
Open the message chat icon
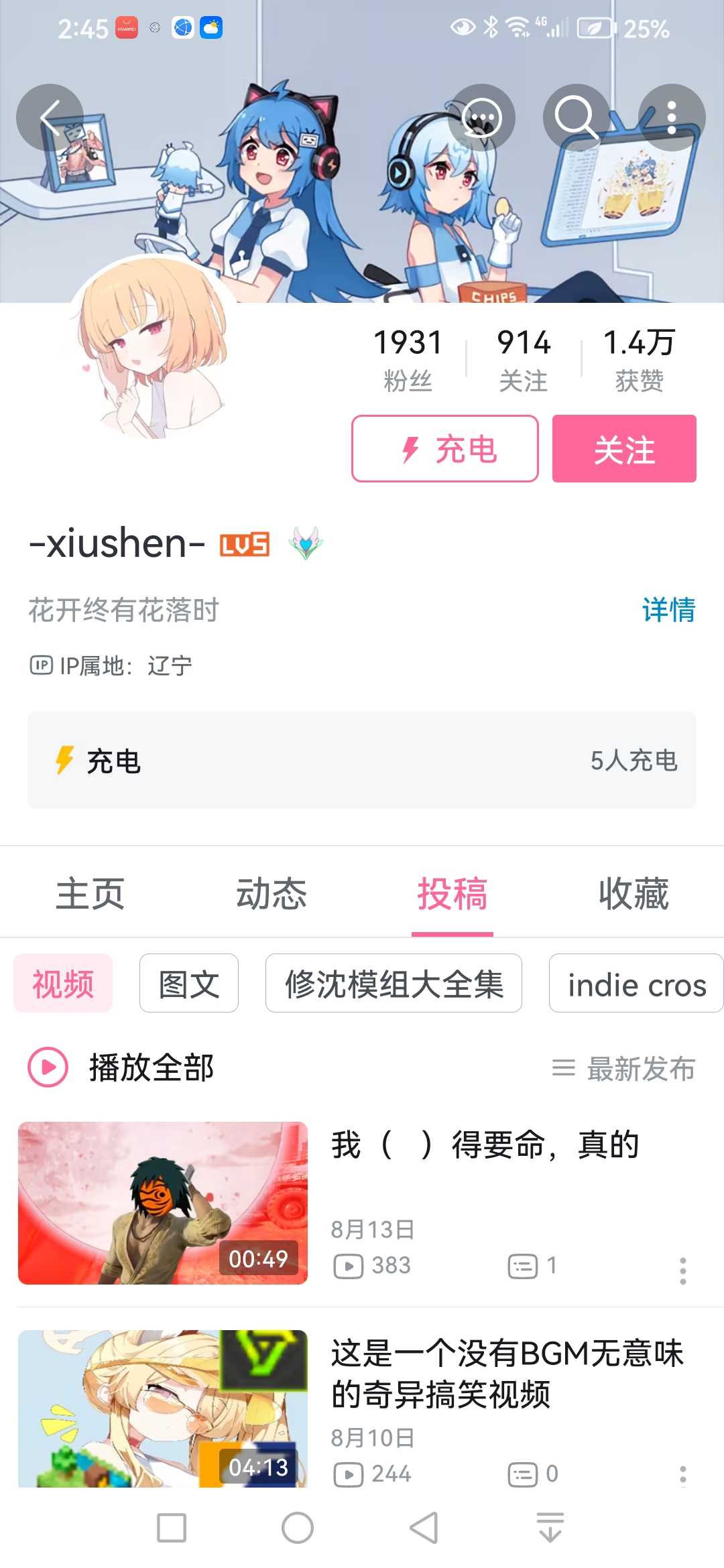point(481,118)
